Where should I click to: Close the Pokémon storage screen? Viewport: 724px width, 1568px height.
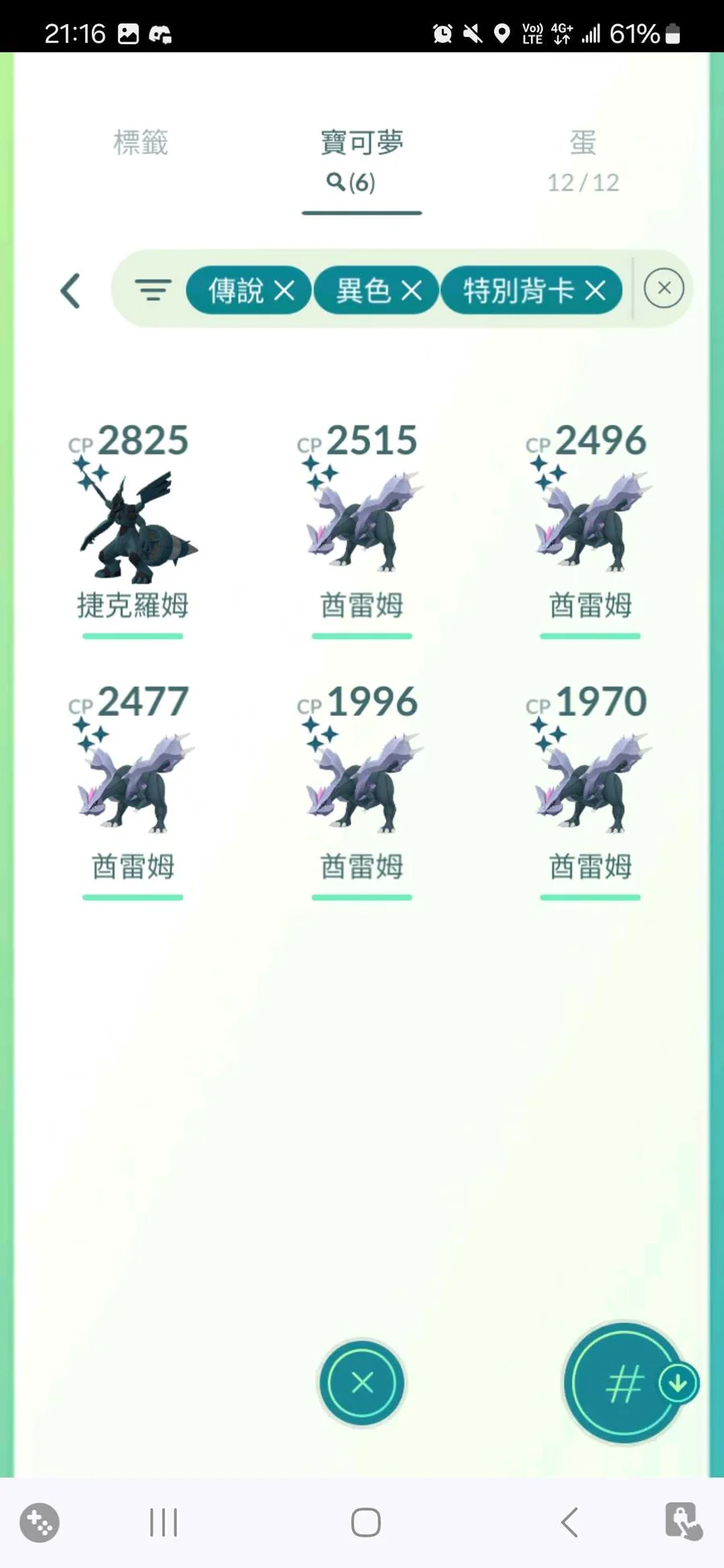362,1382
